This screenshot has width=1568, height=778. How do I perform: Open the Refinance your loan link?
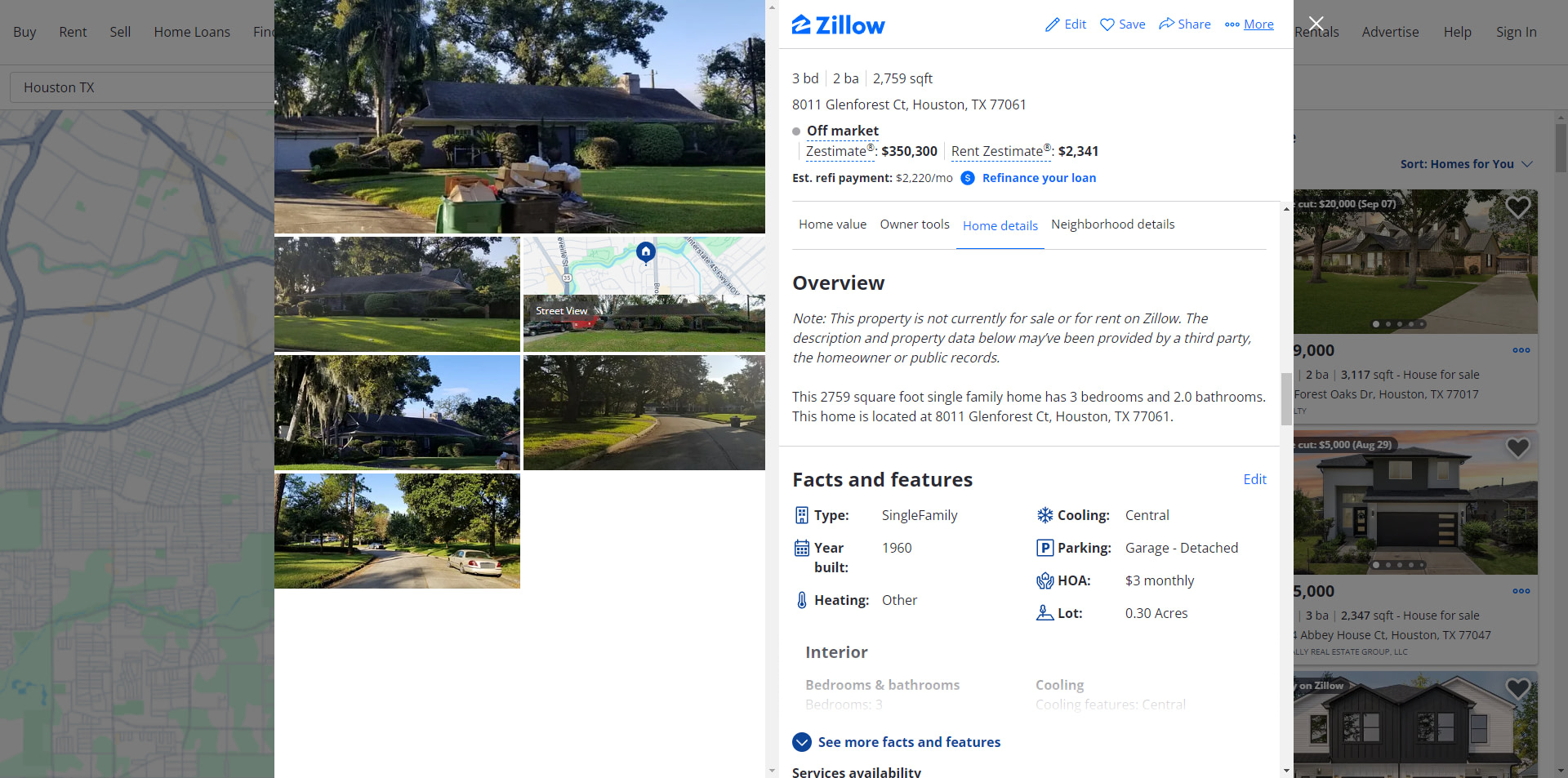pos(1038,178)
